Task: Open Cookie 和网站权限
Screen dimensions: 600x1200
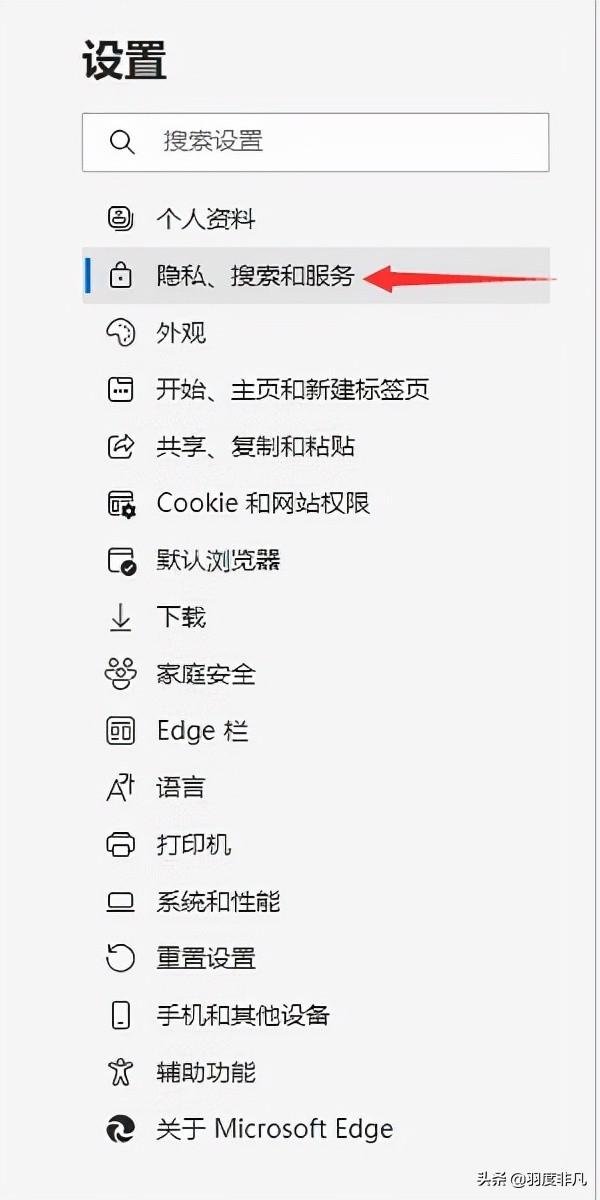Action: 263,503
